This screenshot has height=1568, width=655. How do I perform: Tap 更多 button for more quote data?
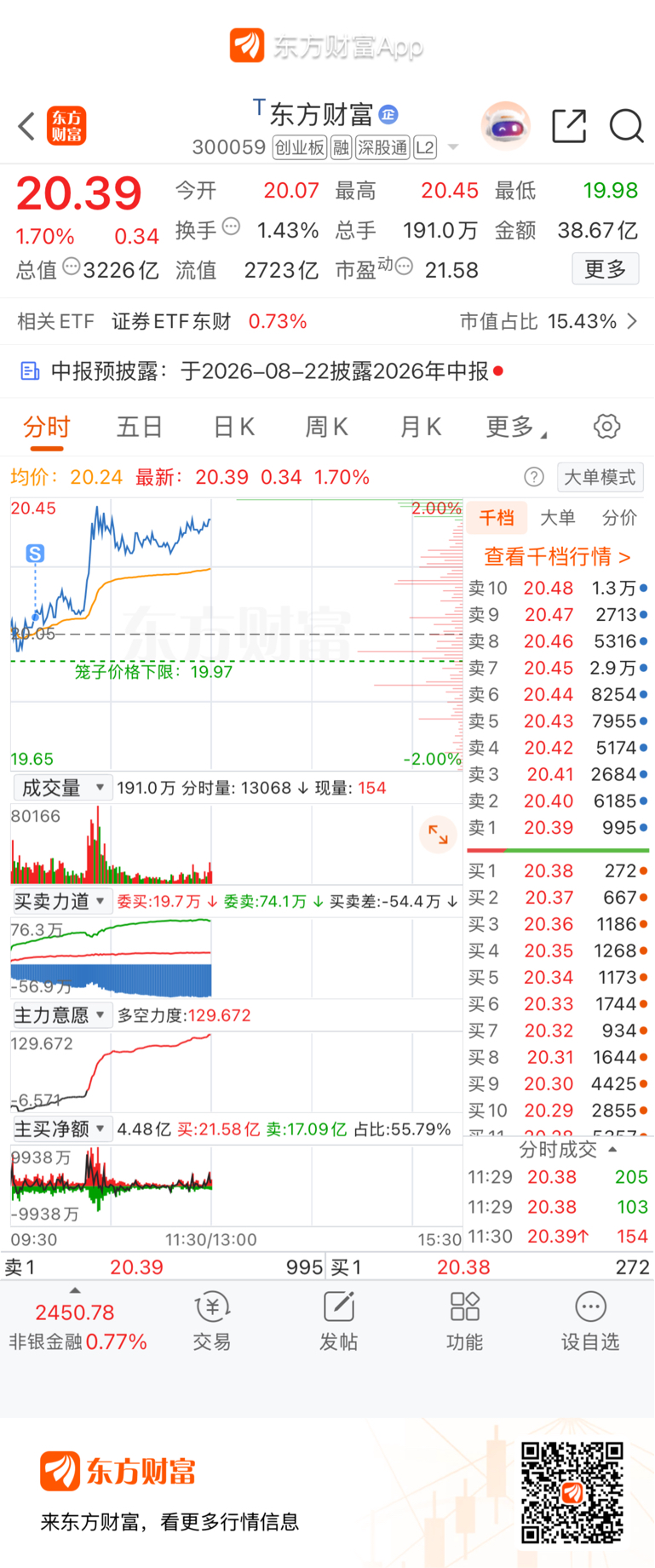[606, 269]
